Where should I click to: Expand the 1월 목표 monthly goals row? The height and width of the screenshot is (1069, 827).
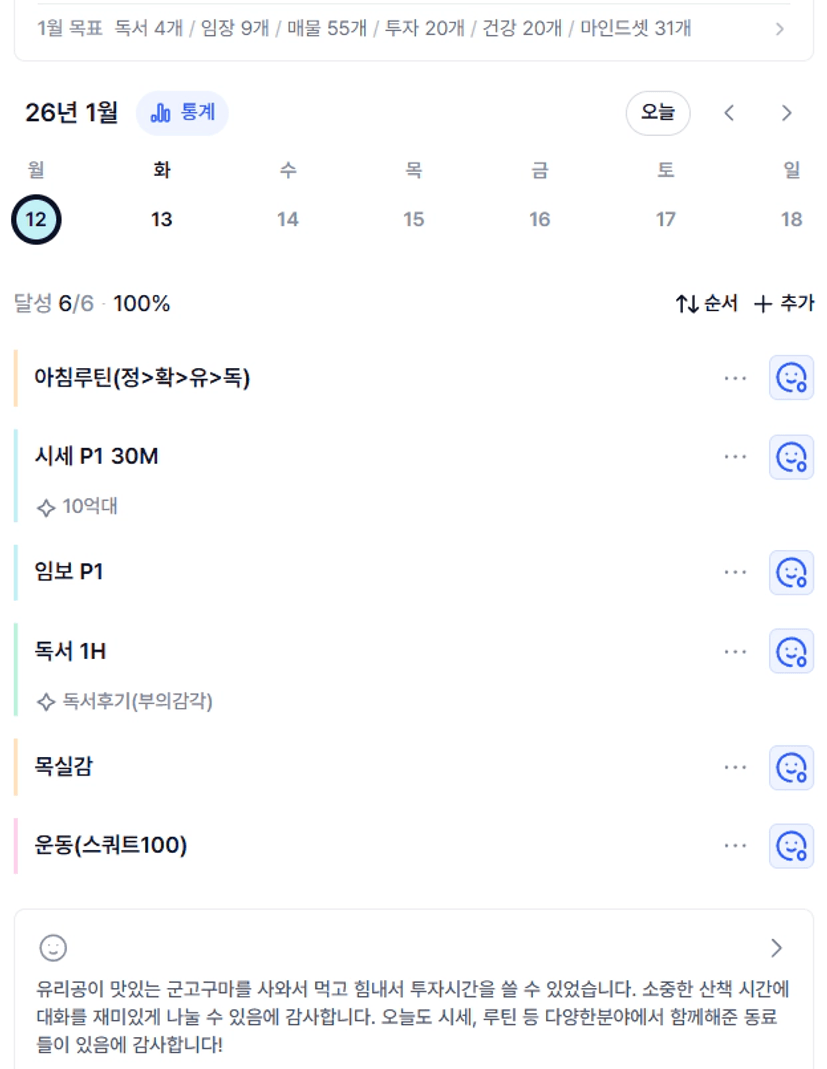tap(779, 29)
